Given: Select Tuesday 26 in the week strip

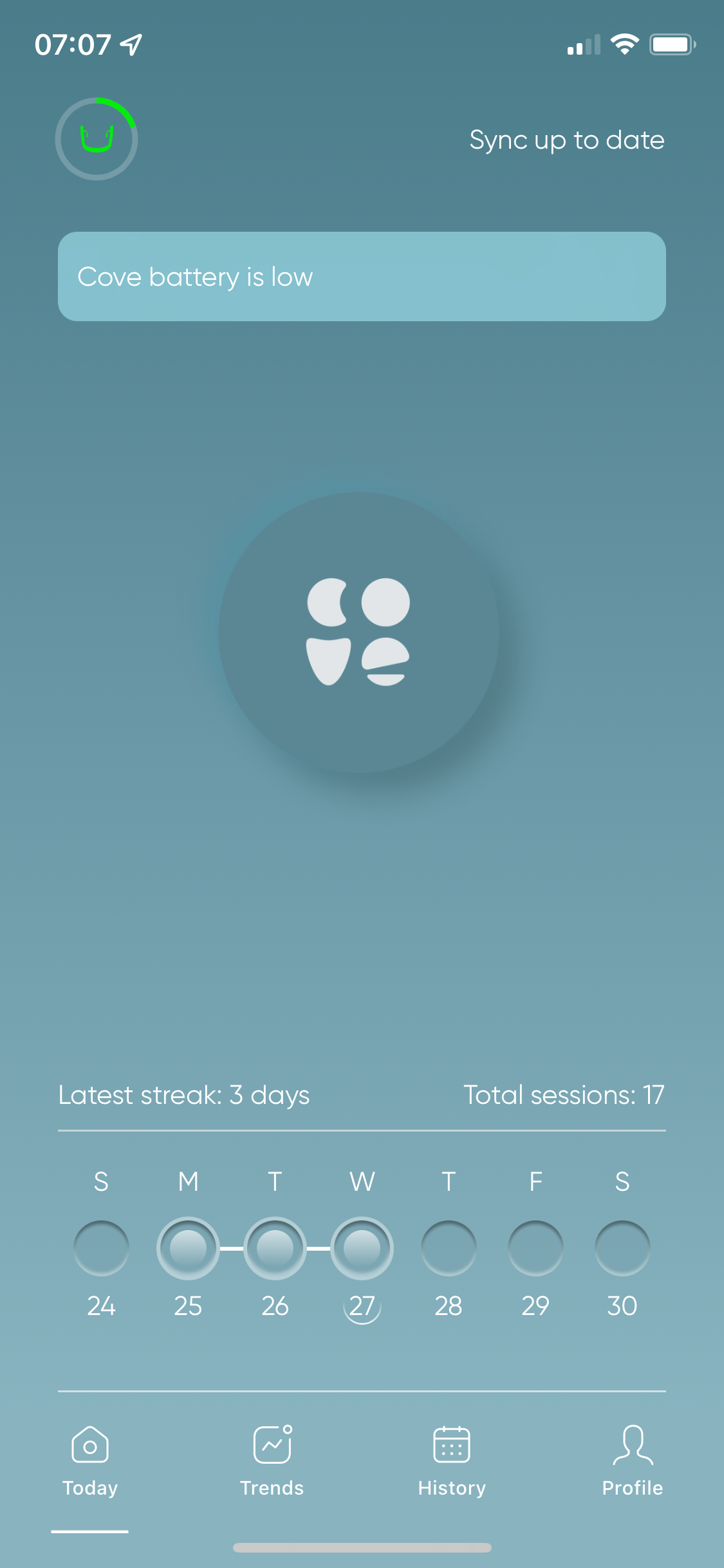Looking at the screenshot, I should pyautogui.click(x=275, y=1249).
